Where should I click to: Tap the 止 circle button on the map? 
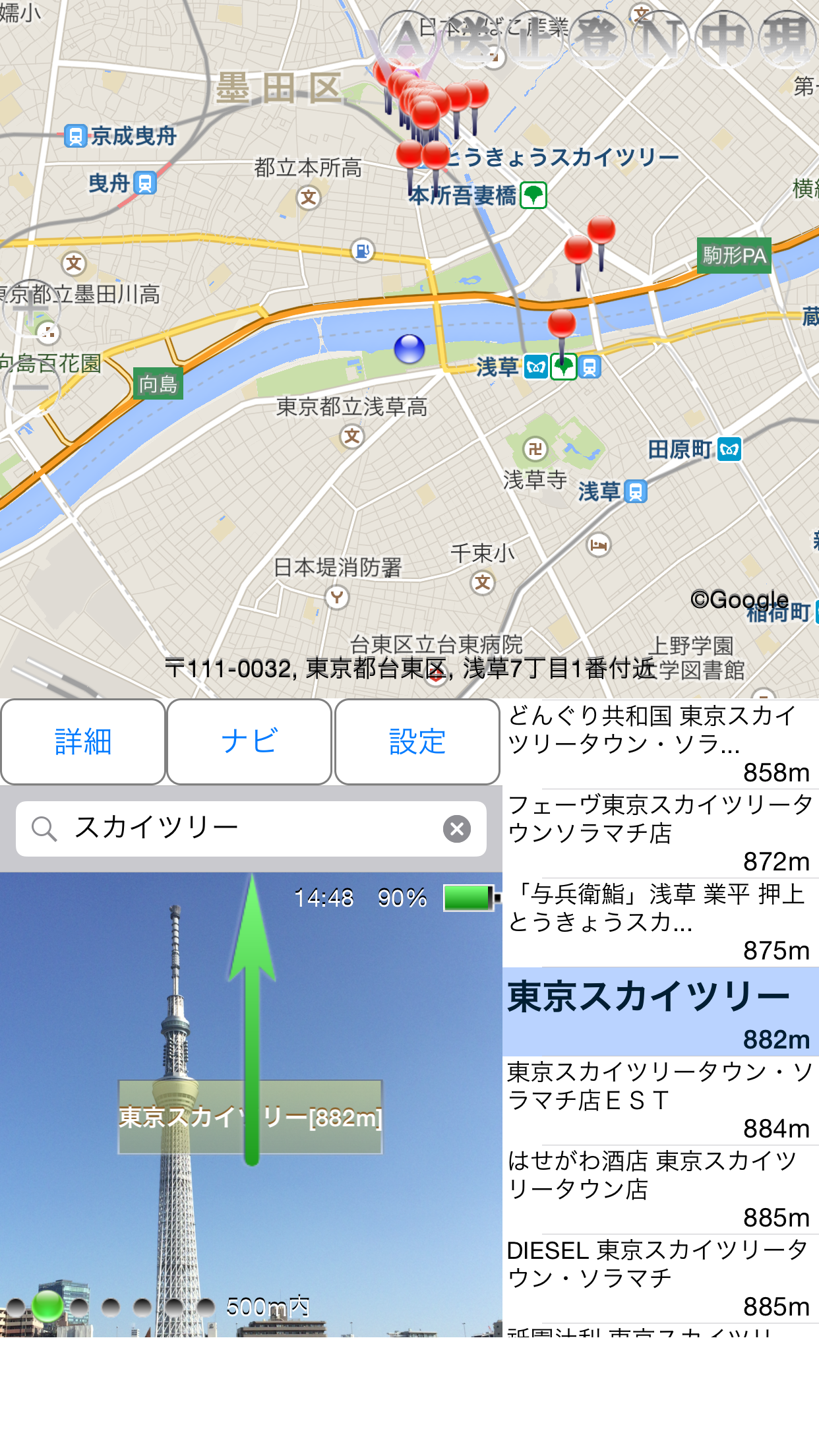[534, 39]
